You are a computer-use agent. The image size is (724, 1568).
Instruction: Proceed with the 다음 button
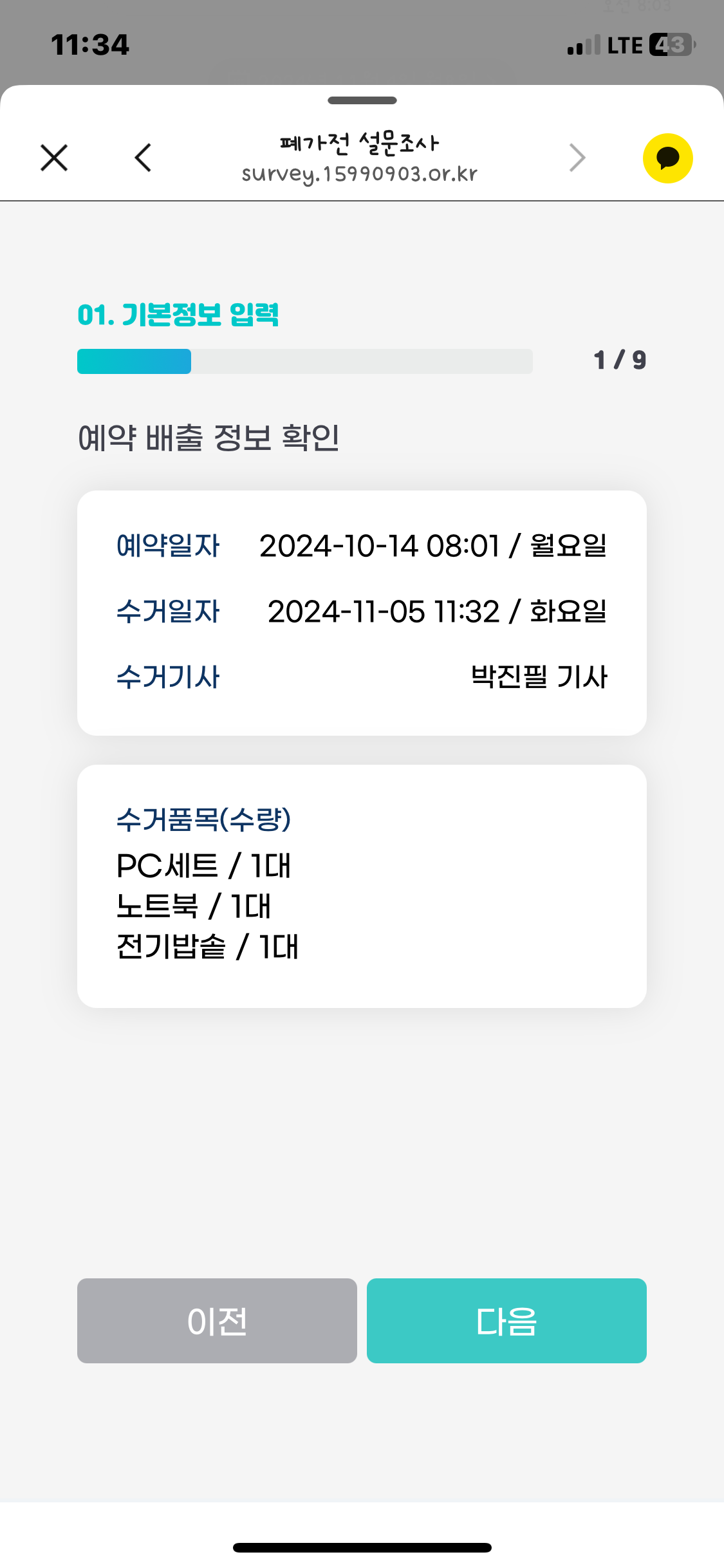tap(506, 1320)
